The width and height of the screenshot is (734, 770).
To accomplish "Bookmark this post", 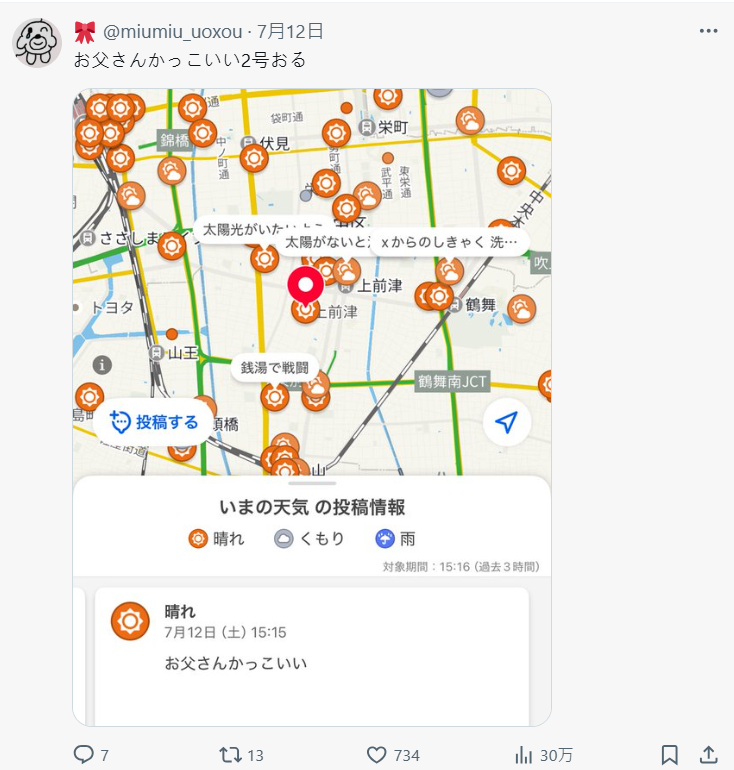I will [670, 755].
